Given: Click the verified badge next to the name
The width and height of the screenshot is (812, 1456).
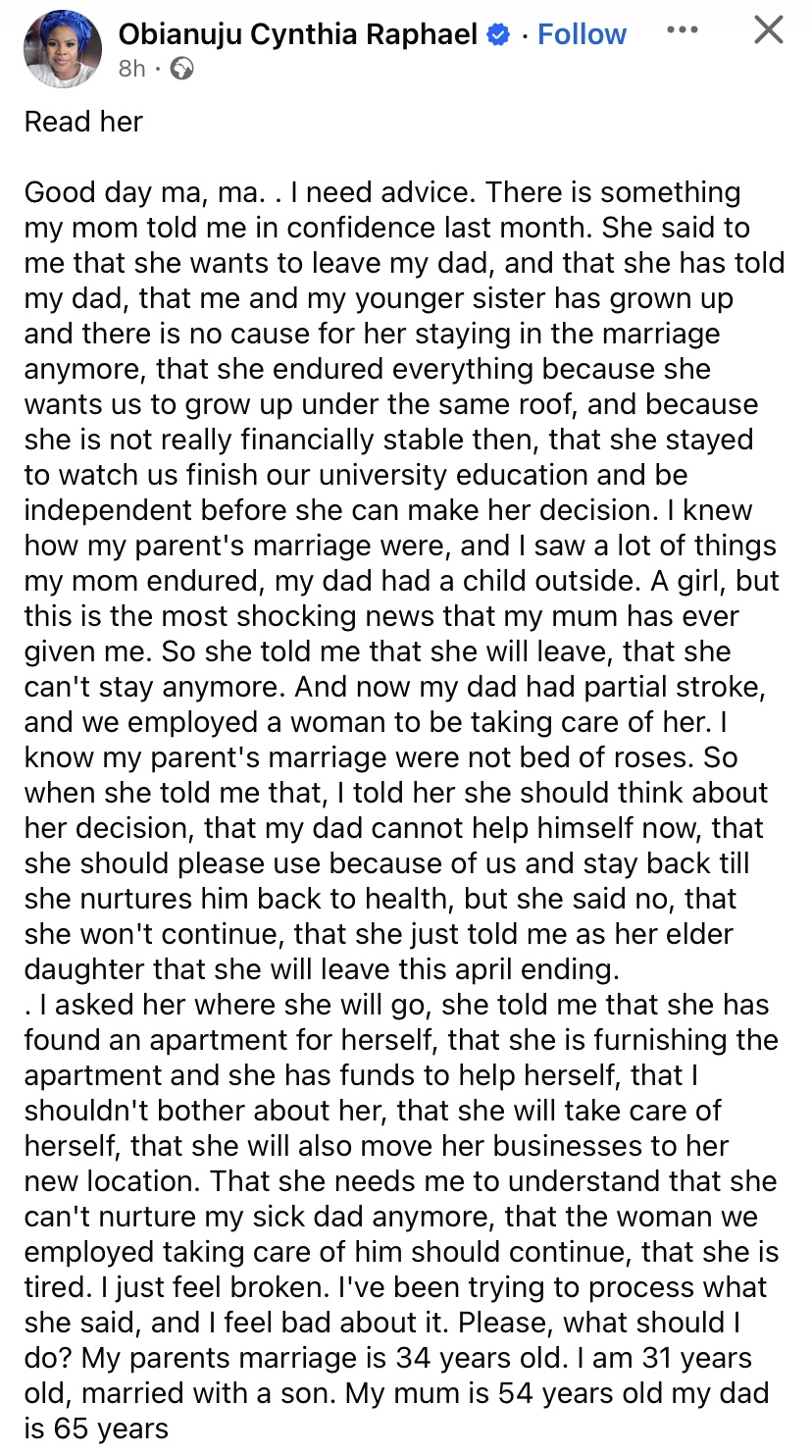Looking at the screenshot, I should click(x=498, y=32).
